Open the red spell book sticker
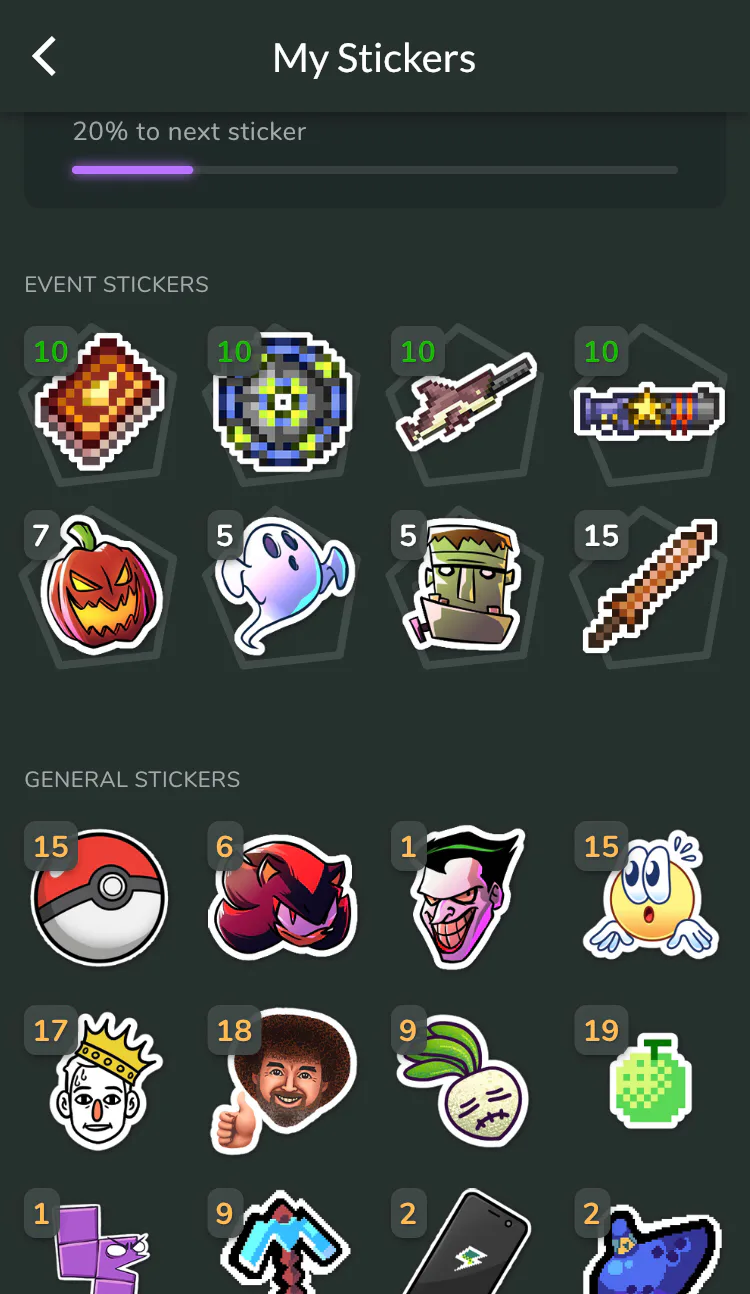 tap(100, 401)
